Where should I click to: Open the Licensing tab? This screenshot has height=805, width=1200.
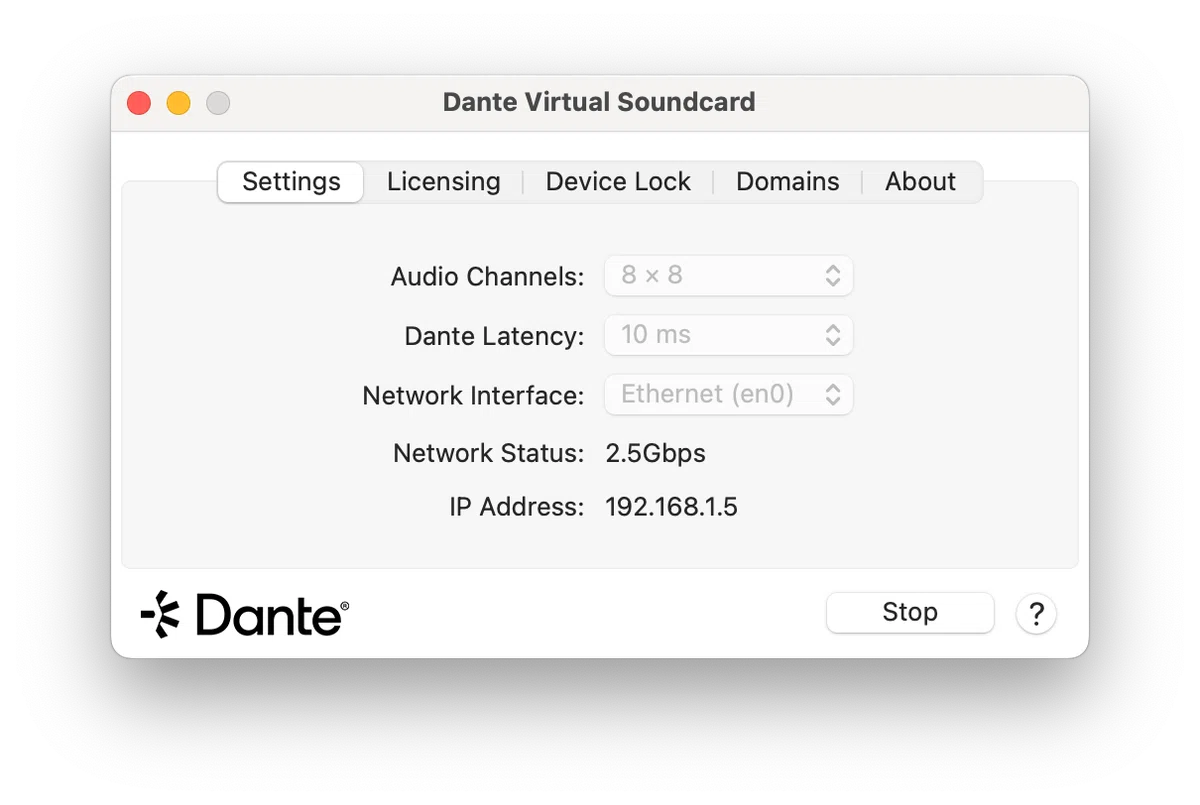[443, 182]
